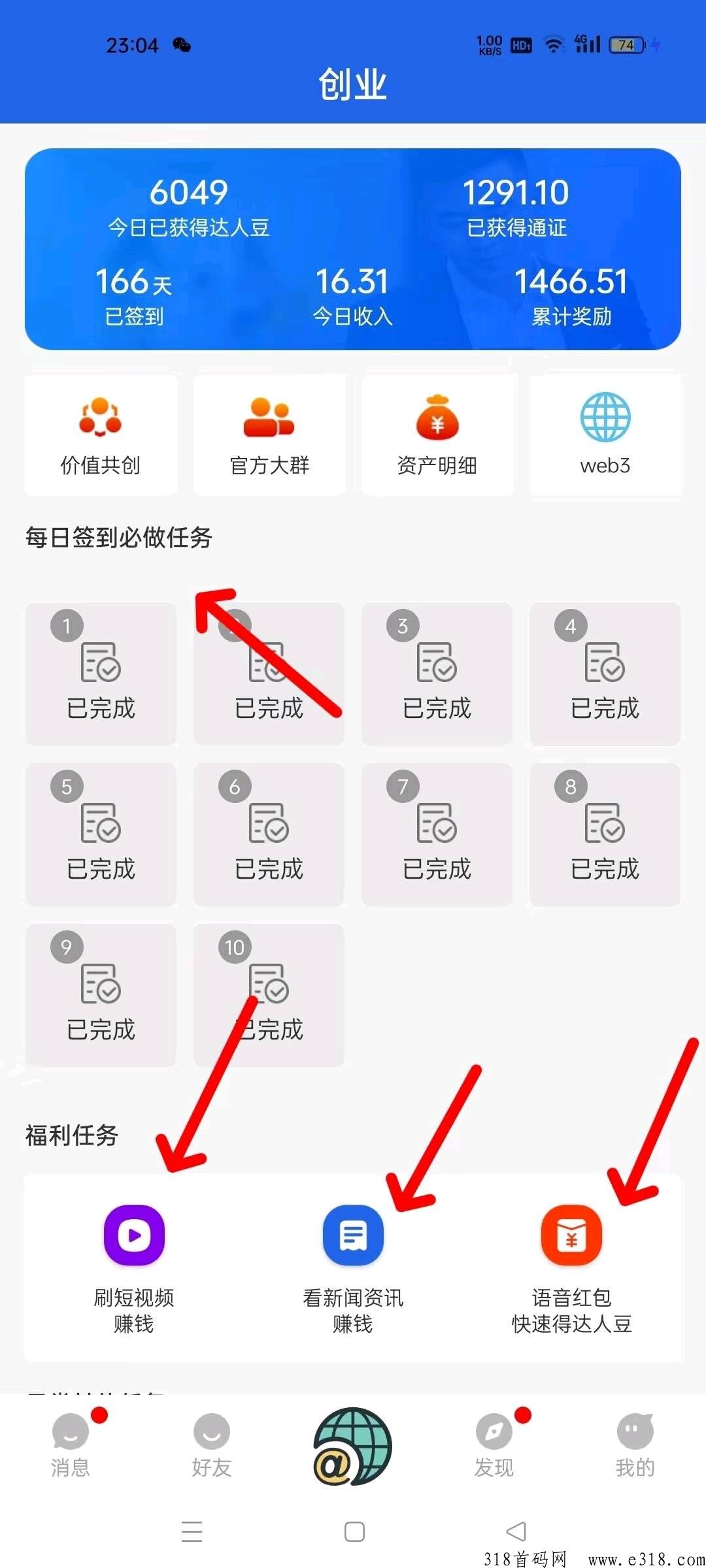706x1568 pixels.
Task: Open 价值共创 shortcut
Action: pyautogui.click(x=100, y=434)
